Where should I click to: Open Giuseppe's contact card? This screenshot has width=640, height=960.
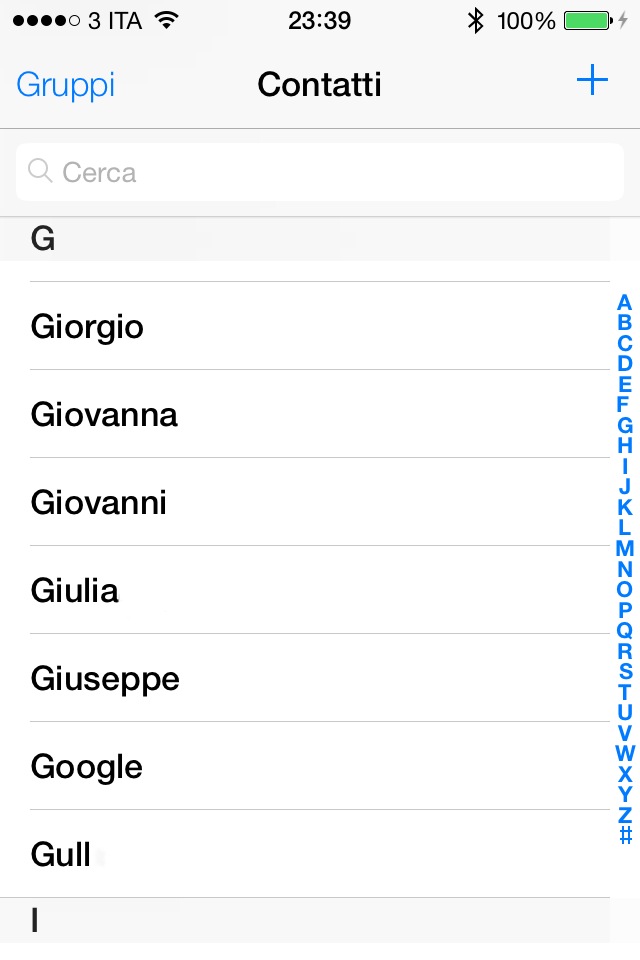pos(106,679)
